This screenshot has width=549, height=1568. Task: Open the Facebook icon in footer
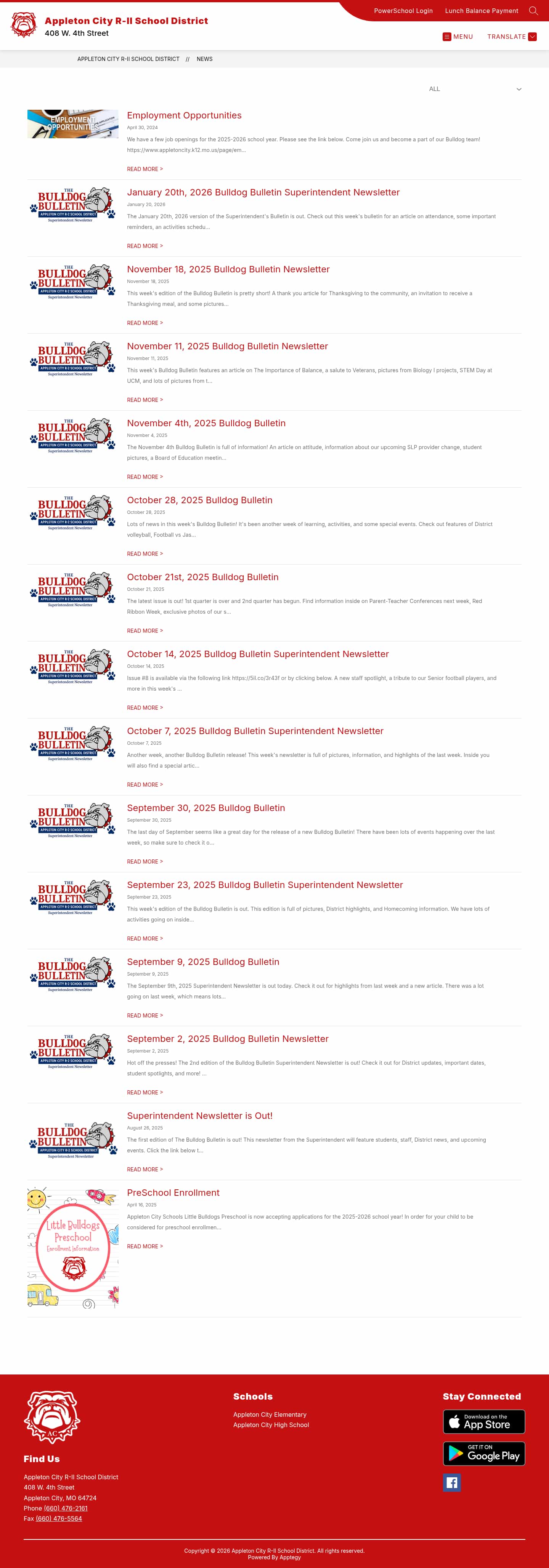[x=451, y=1482]
